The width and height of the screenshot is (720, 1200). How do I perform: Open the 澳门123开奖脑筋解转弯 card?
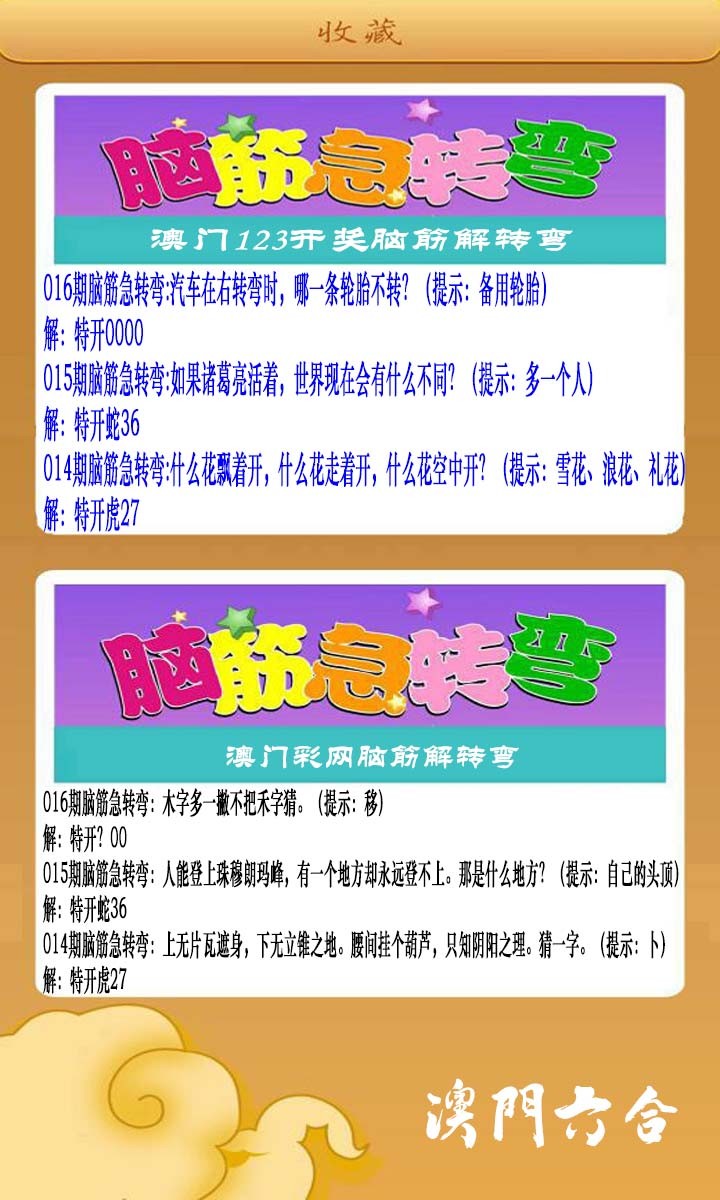(x=360, y=308)
